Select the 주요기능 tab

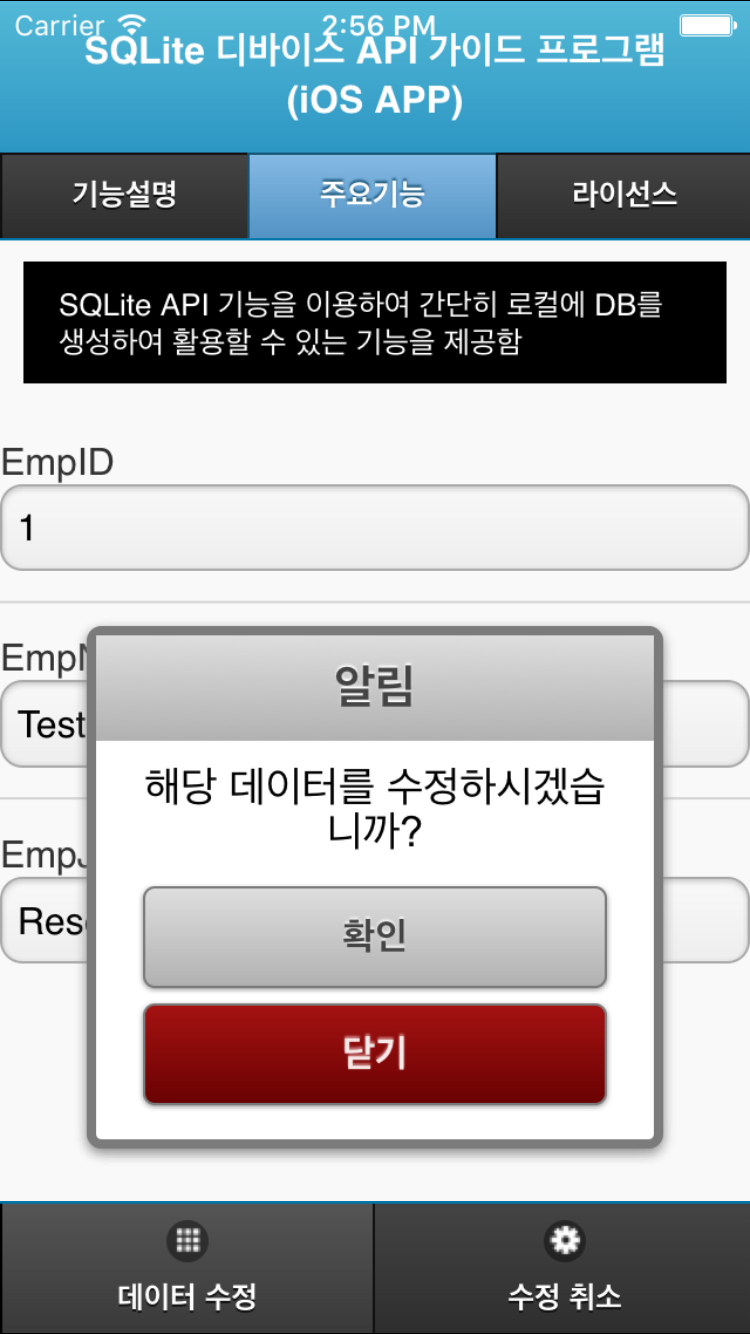coord(372,195)
